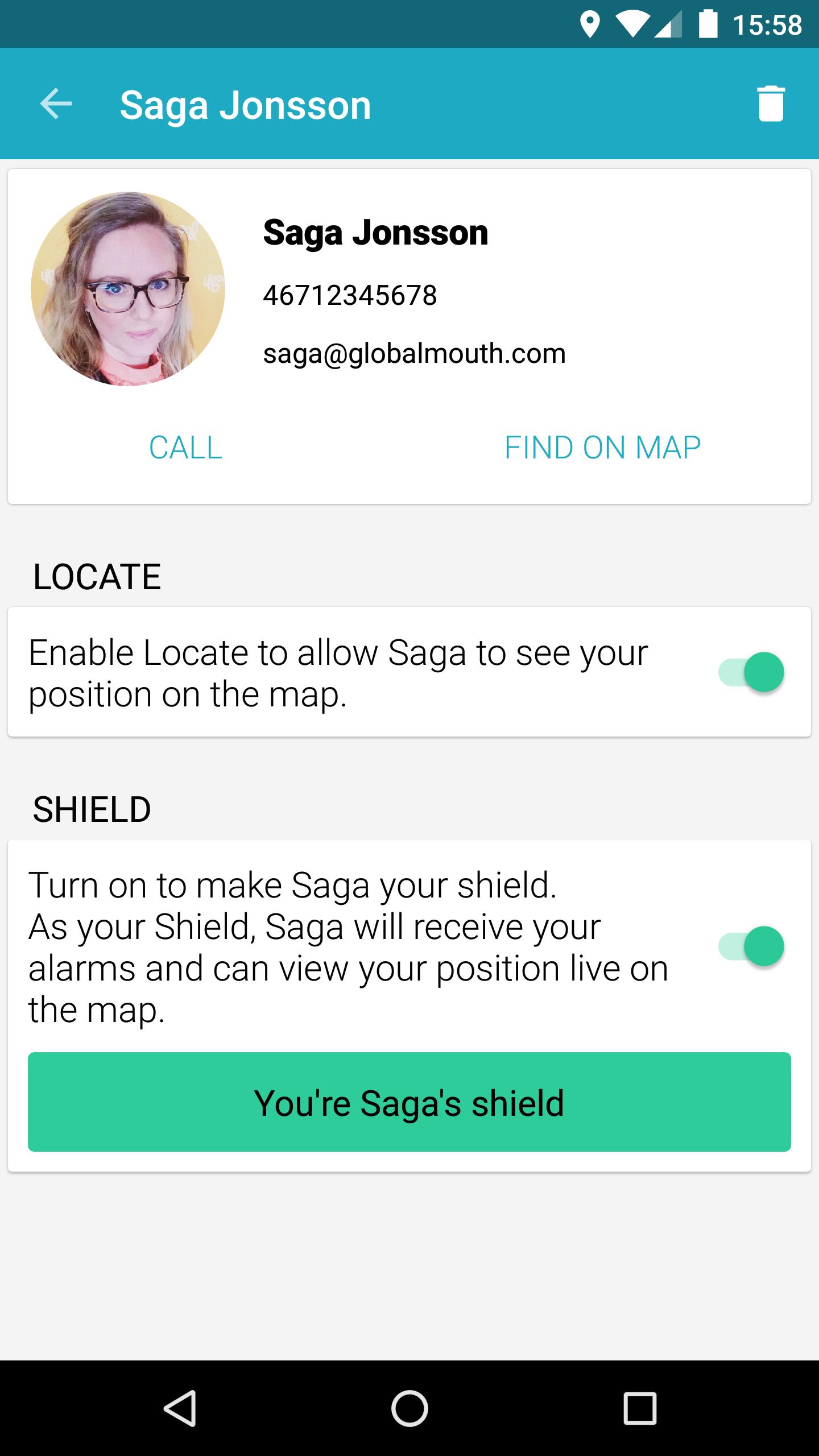Open Saga Jonsson's profile photo
The image size is (819, 1456).
128,289
